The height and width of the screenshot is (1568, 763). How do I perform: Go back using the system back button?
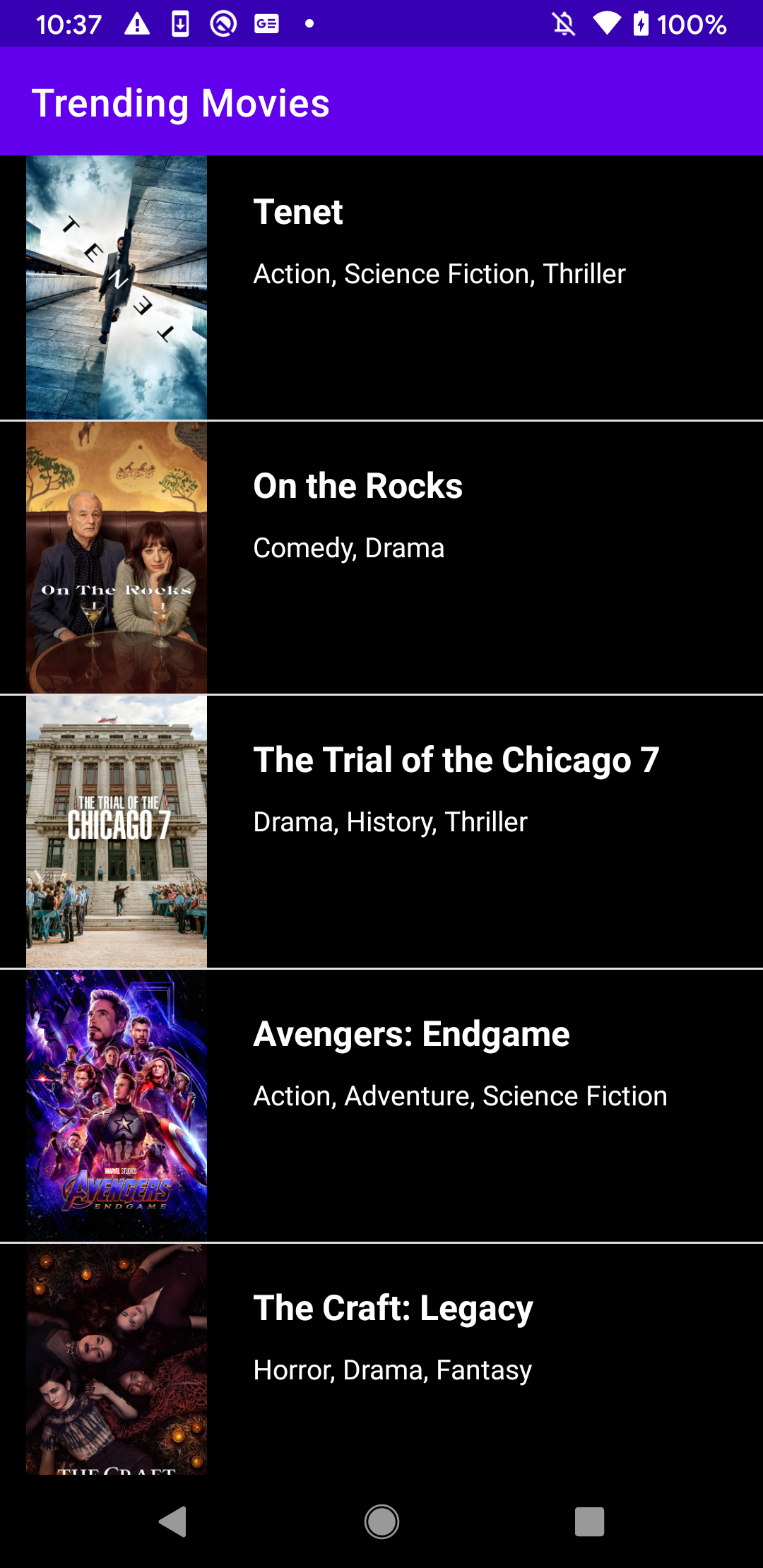[173, 1521]
